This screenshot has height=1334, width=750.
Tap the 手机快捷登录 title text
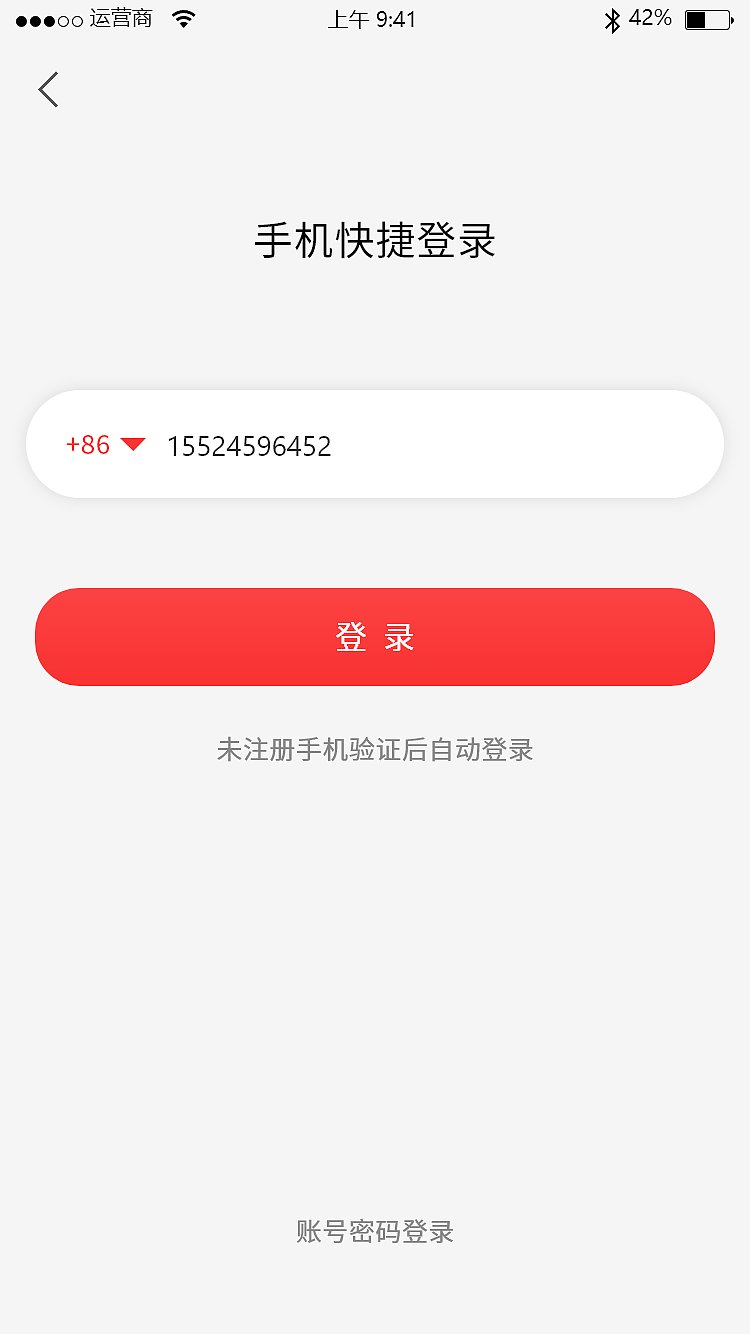pos(375,241)
